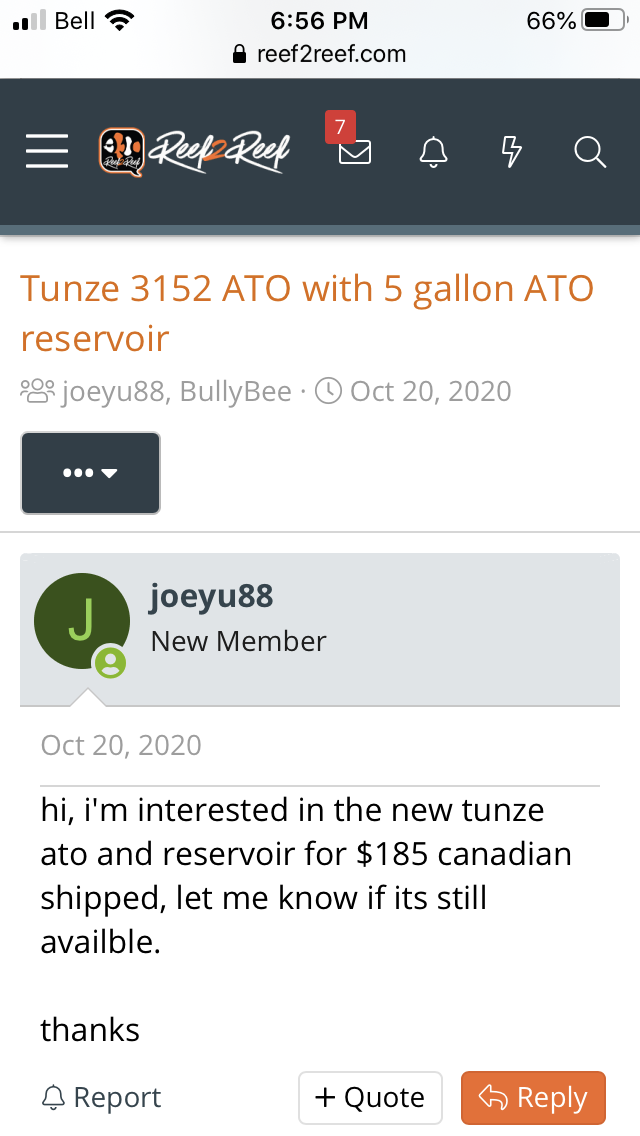Go to Reef2Reef home via logo
Viewport: 640px width, 1136px height.
[194, 152]
